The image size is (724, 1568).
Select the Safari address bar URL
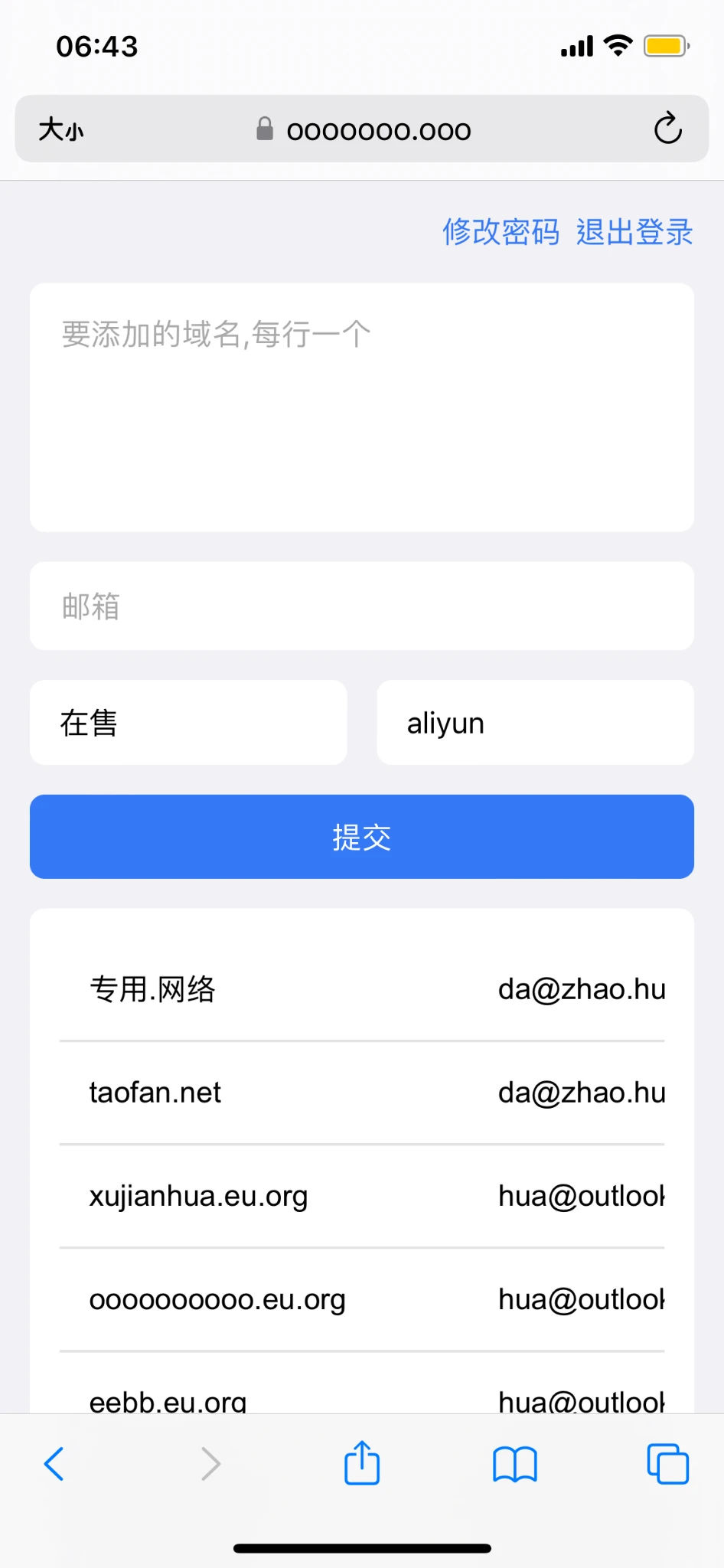click(x=378, y=130)
